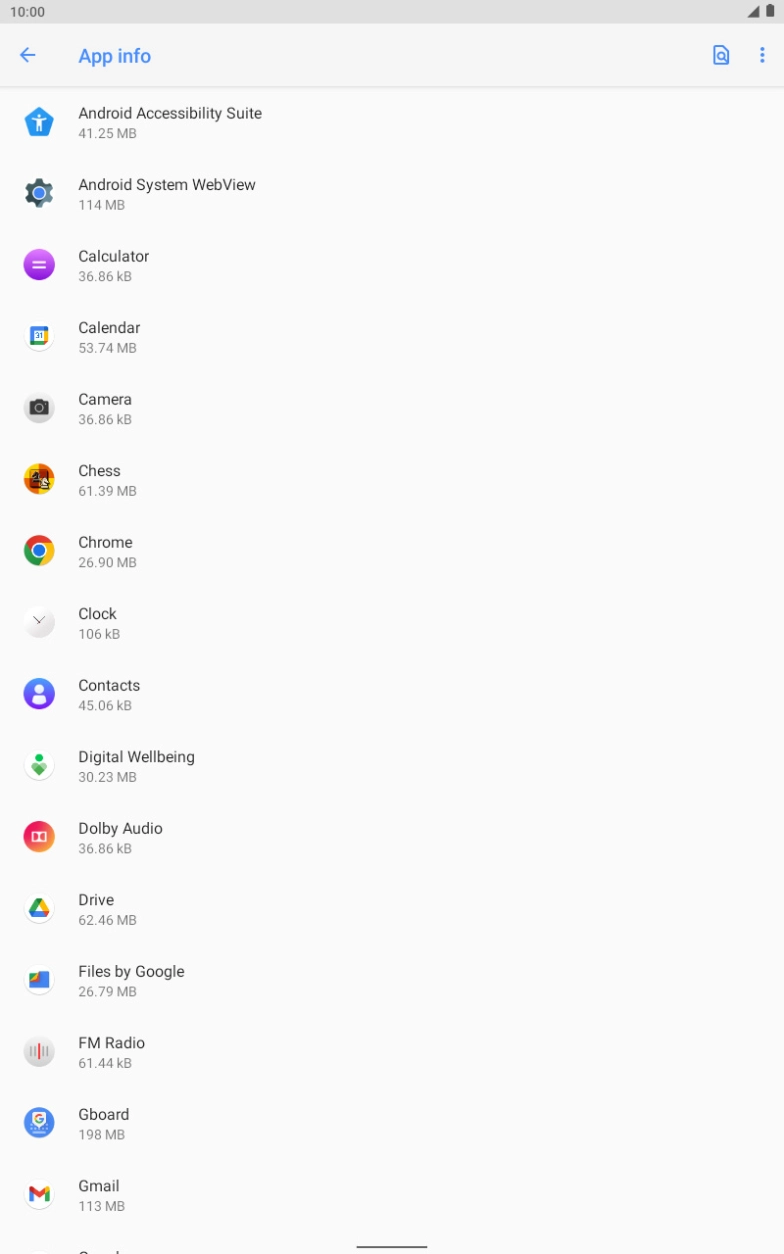The width and height of the screenshot is (784, 1254).
Task: Select the Dolby Audio icon
Action: coord(38,836)
